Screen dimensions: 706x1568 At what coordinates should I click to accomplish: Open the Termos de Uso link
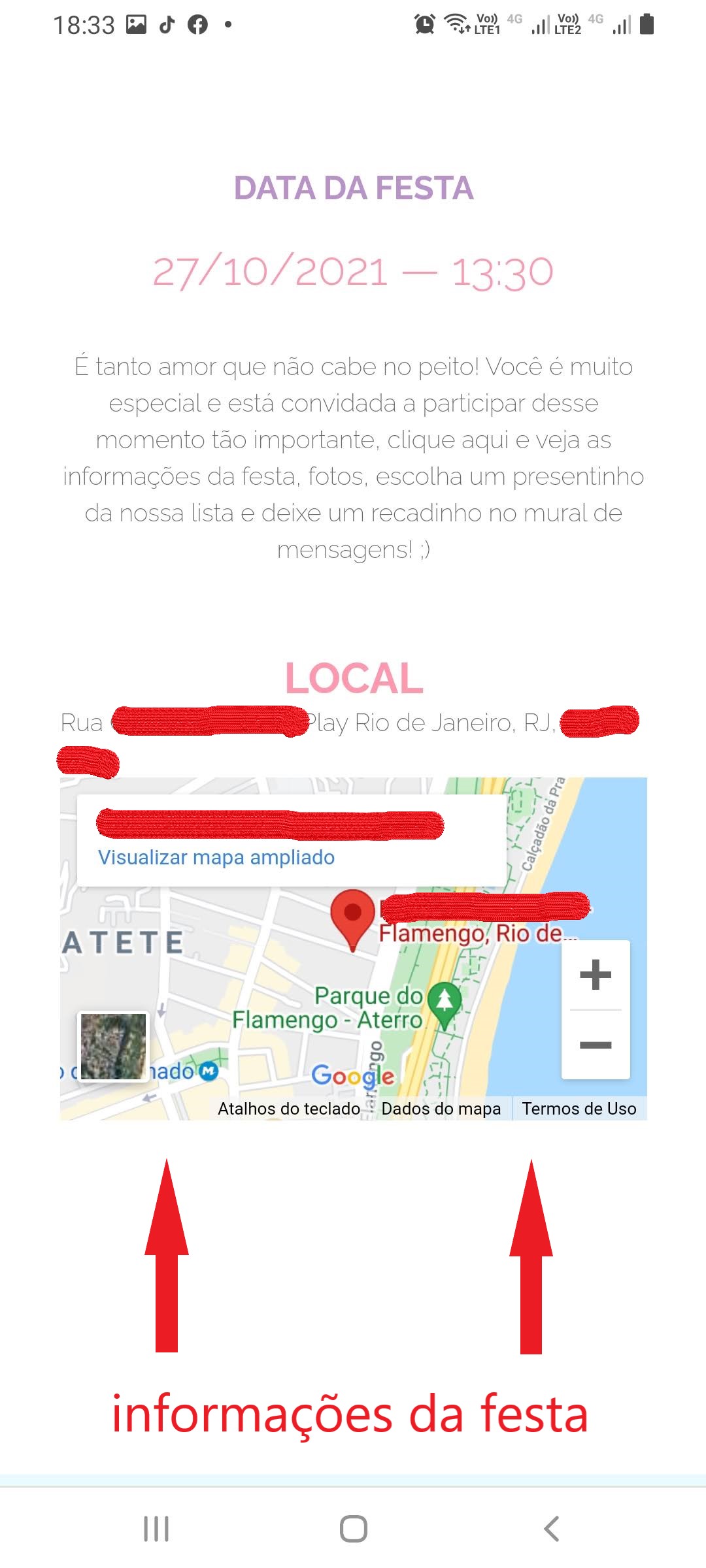(x=579, y=1109)
